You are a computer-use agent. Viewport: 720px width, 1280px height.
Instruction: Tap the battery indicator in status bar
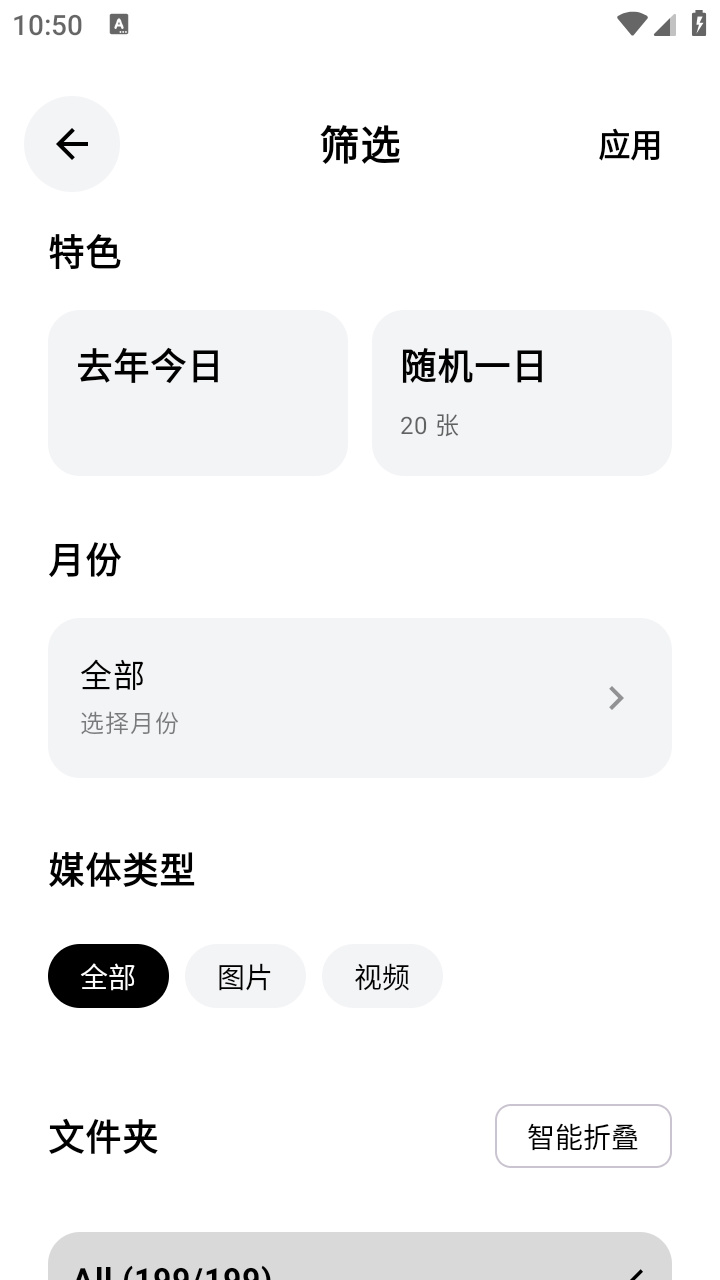[697, 23]
